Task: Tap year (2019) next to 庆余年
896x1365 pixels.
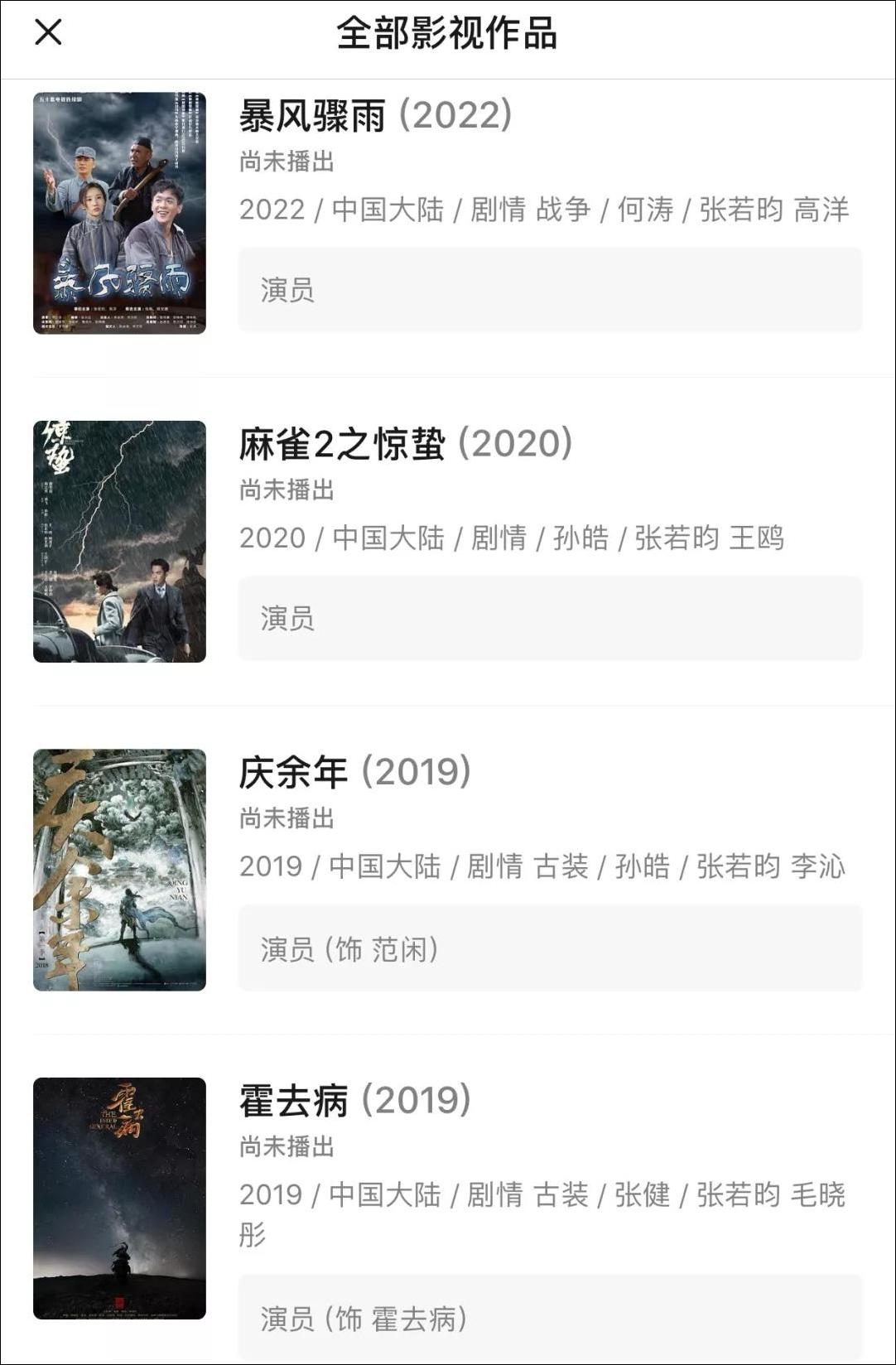Action: pos(414,774)
